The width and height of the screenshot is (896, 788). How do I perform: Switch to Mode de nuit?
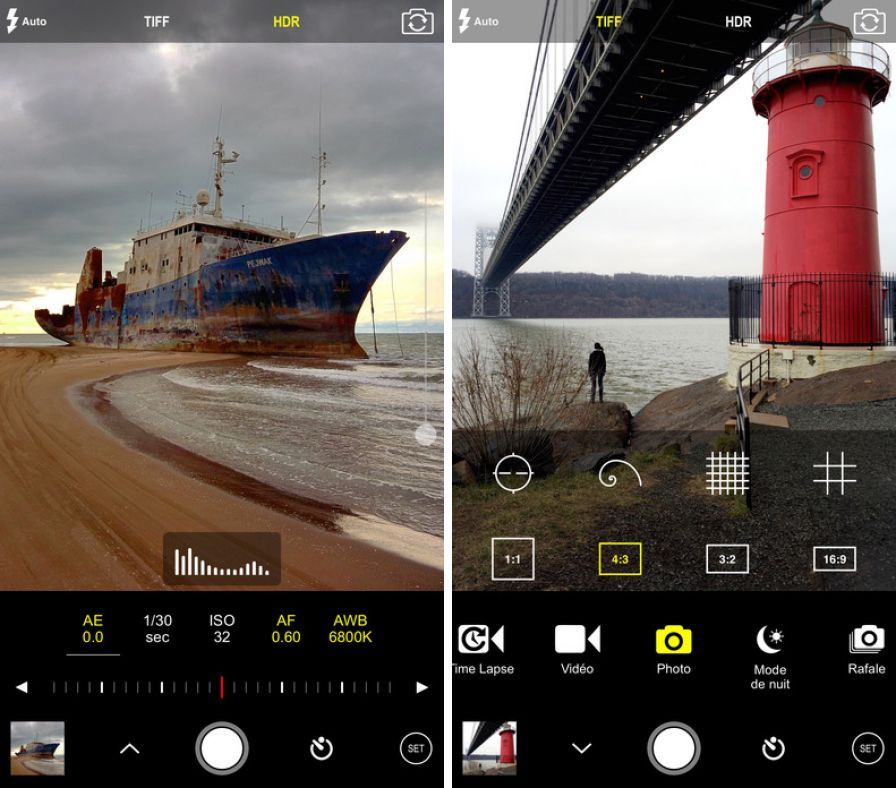770,655
